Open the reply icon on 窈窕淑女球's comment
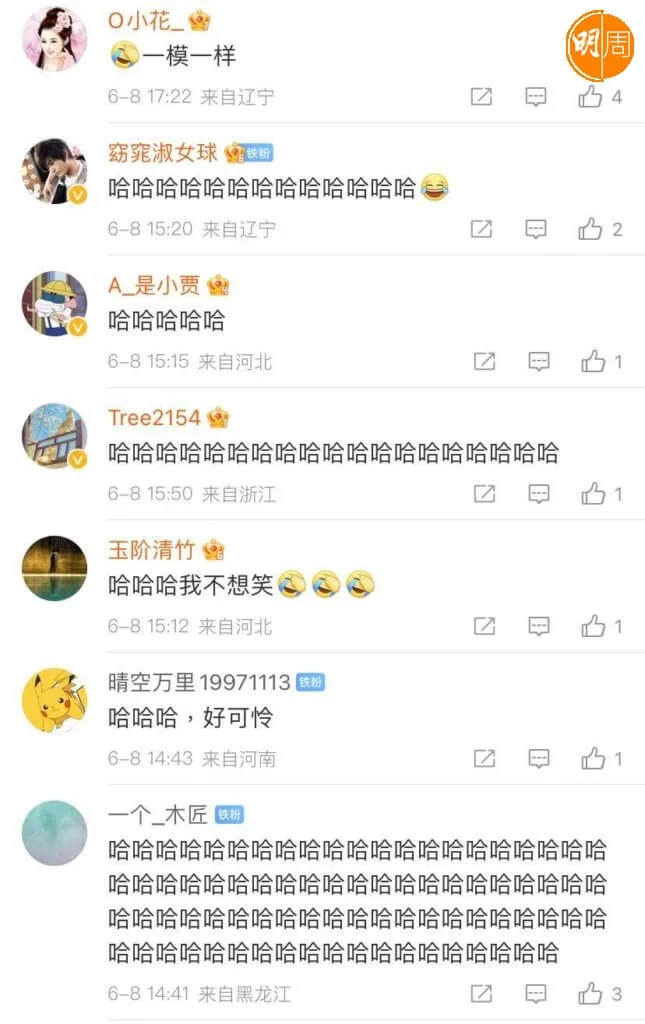645x1024 pixels. [x=536, y=229]
